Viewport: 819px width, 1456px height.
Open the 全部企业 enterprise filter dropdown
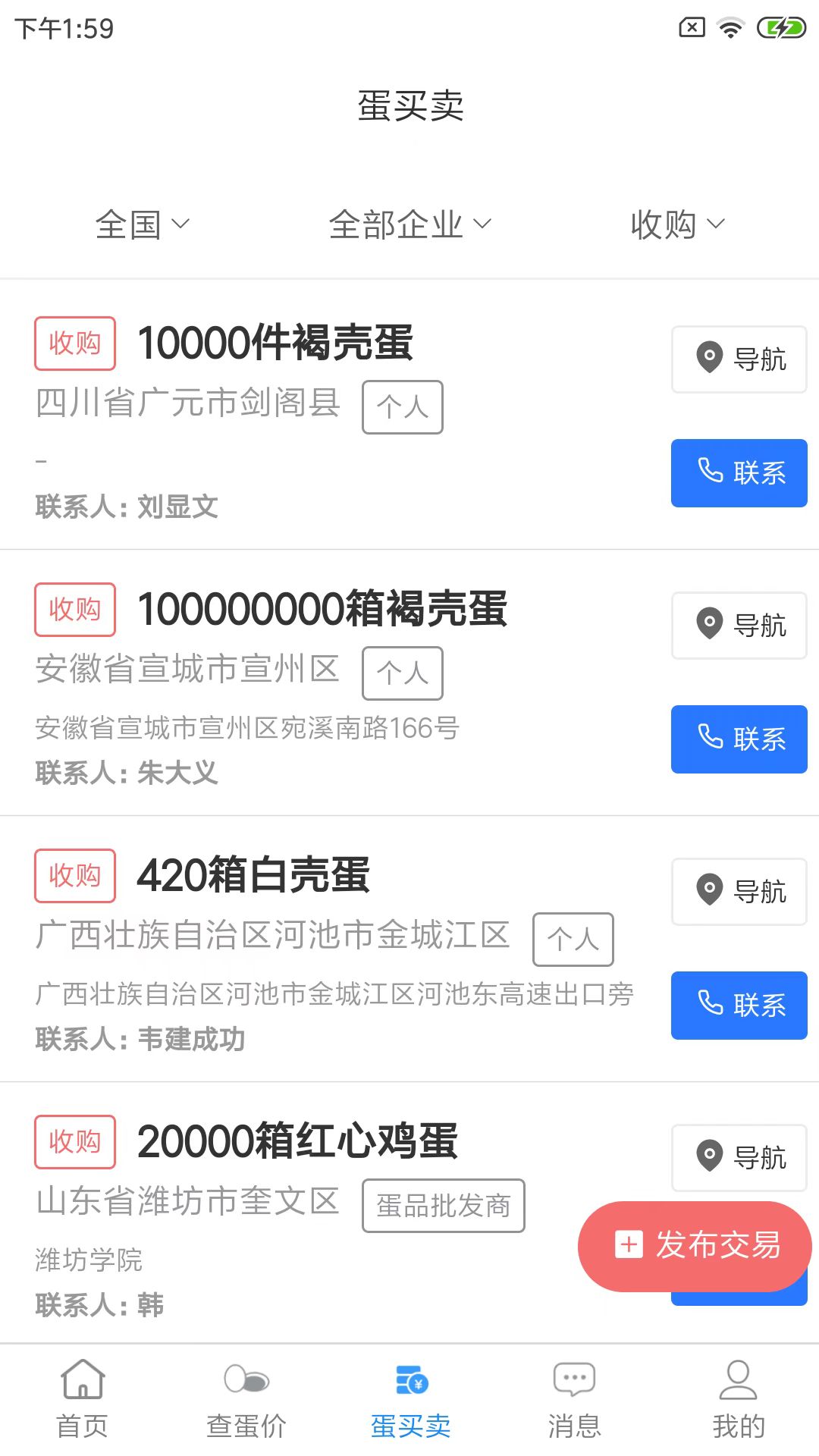click(x=409, y=224)
